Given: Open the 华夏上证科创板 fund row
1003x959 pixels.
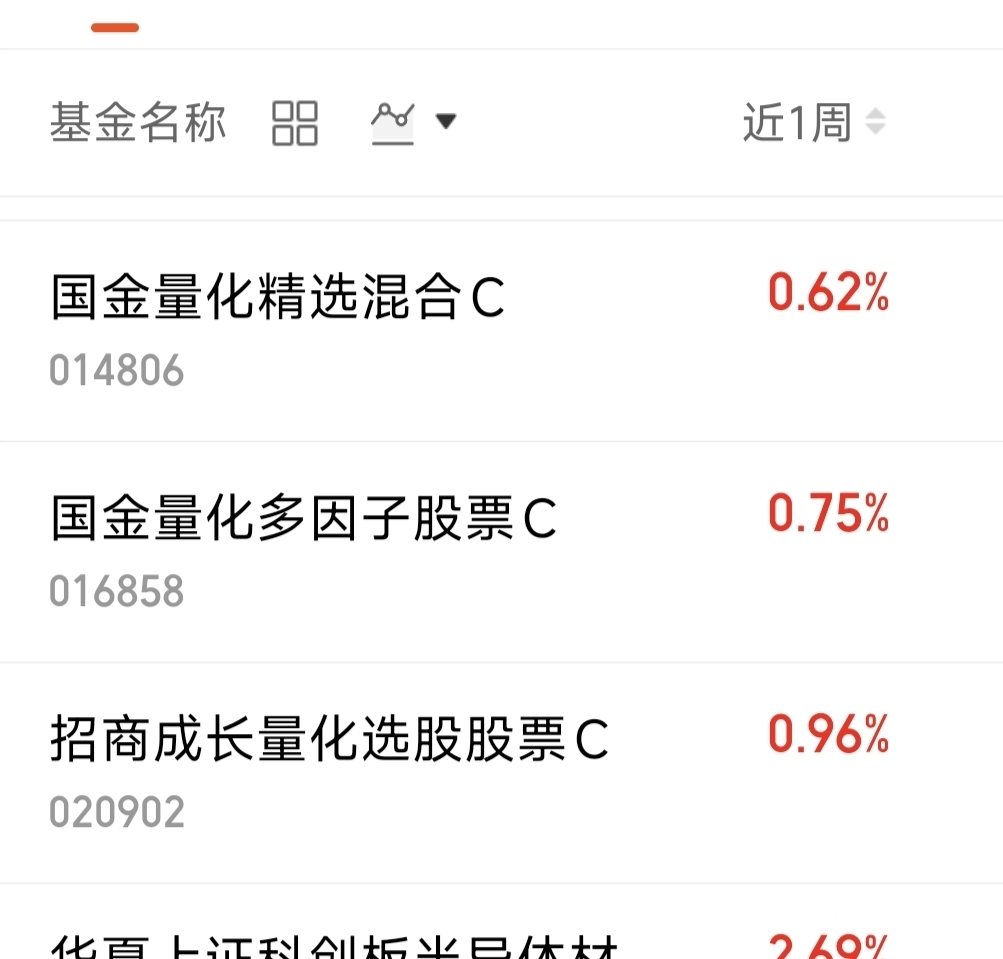Looking at the screenshot, I should tap(502, 922).
